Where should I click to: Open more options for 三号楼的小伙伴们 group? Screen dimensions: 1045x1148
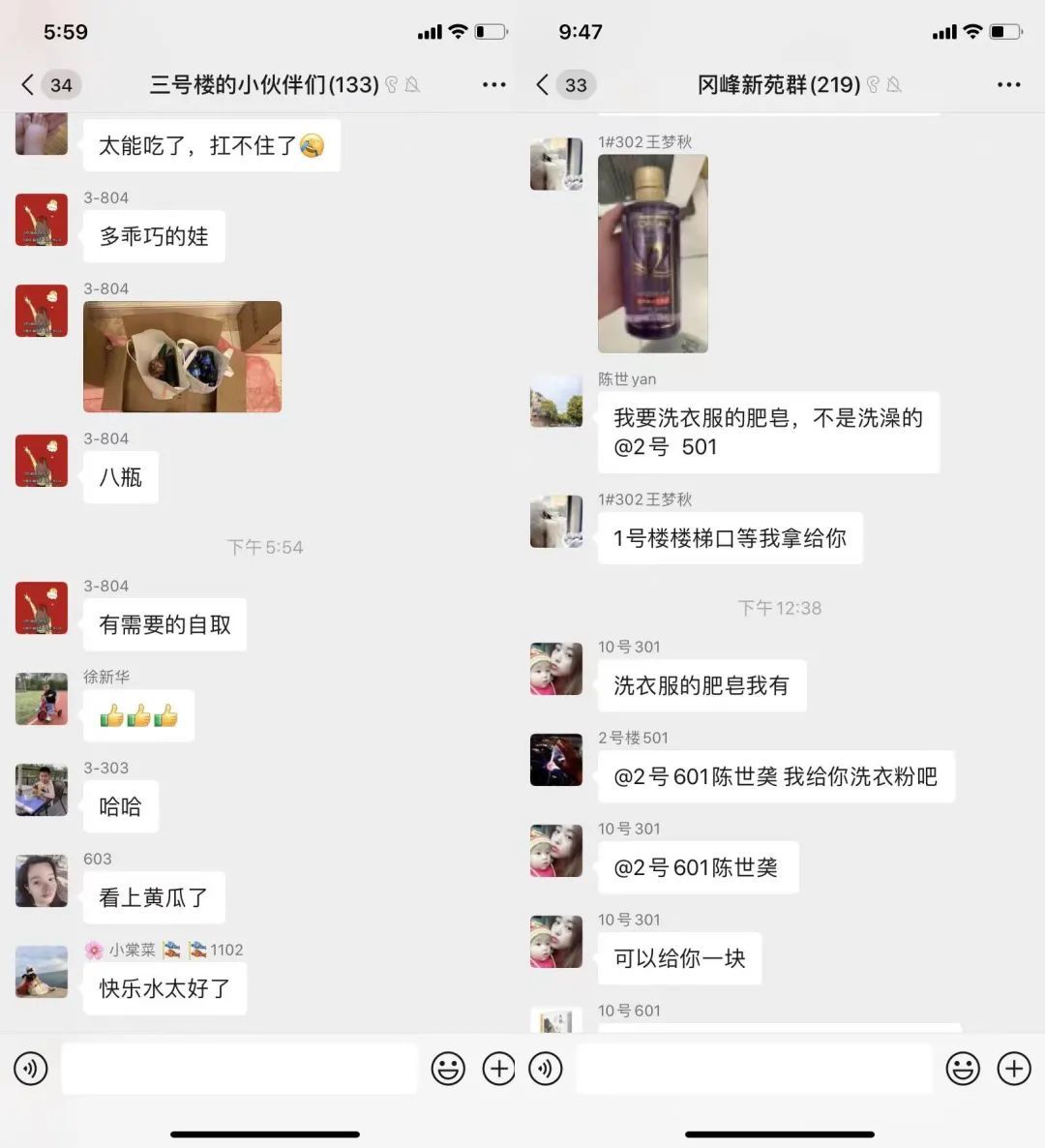[493, 85]
